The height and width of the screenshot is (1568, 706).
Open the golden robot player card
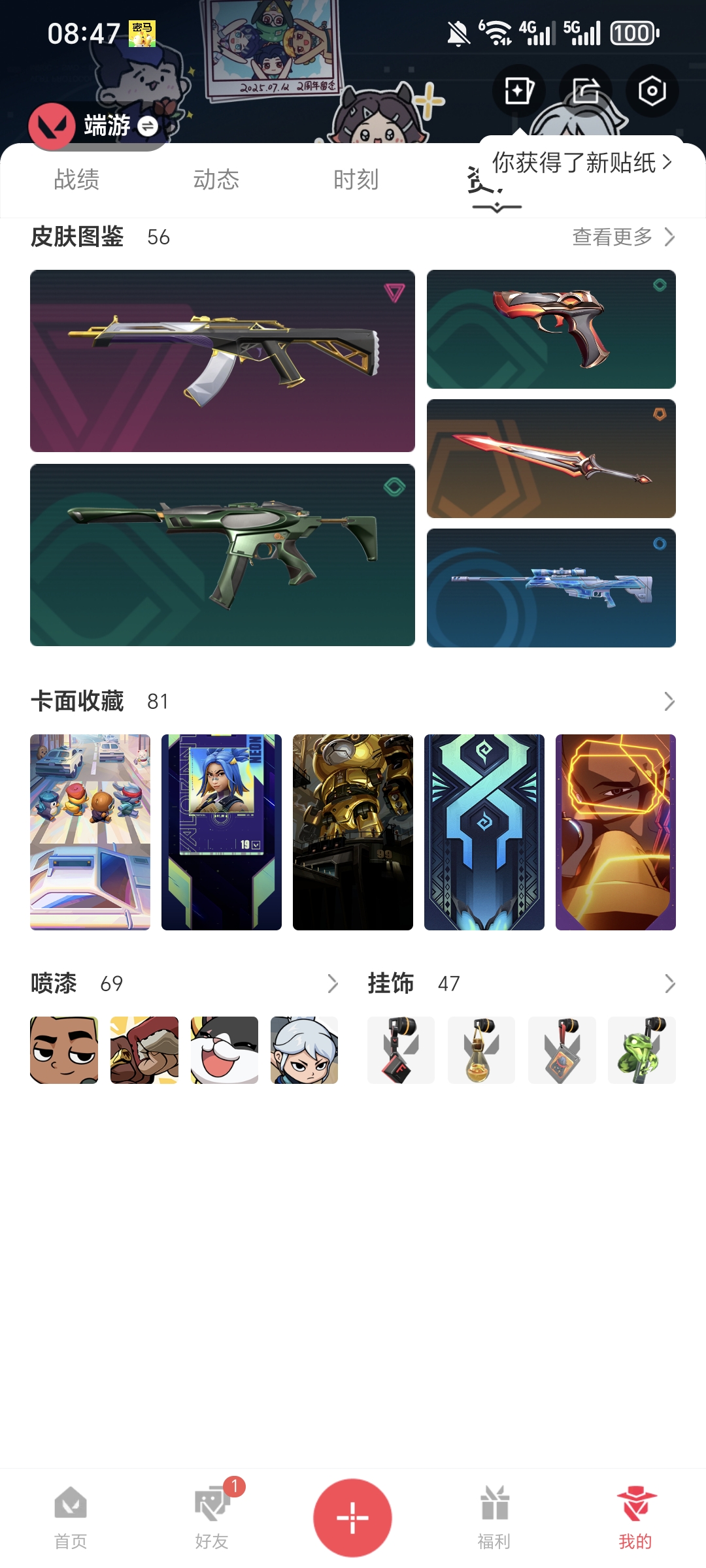[x=353, y=832]
